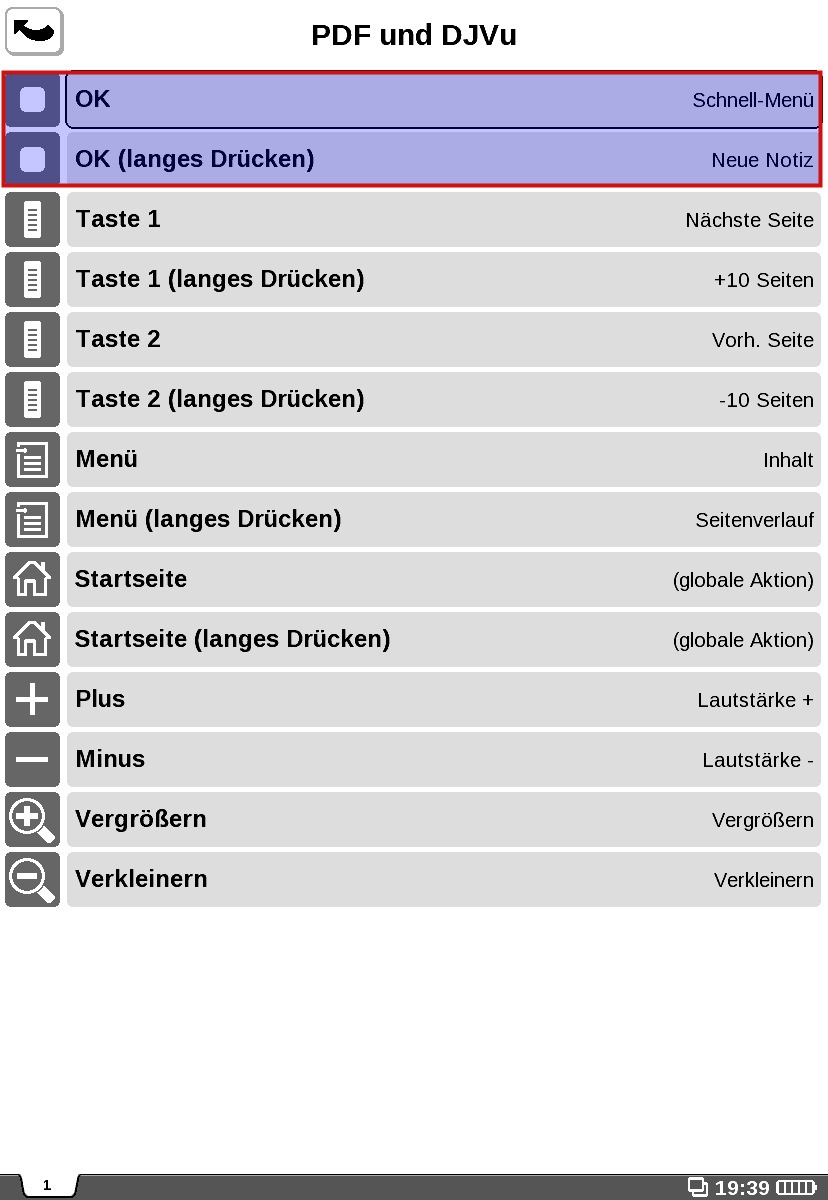Viewport: 828px width, 1200px height.
Task: Select the Taste 1 row
Action: pos(442,220)
